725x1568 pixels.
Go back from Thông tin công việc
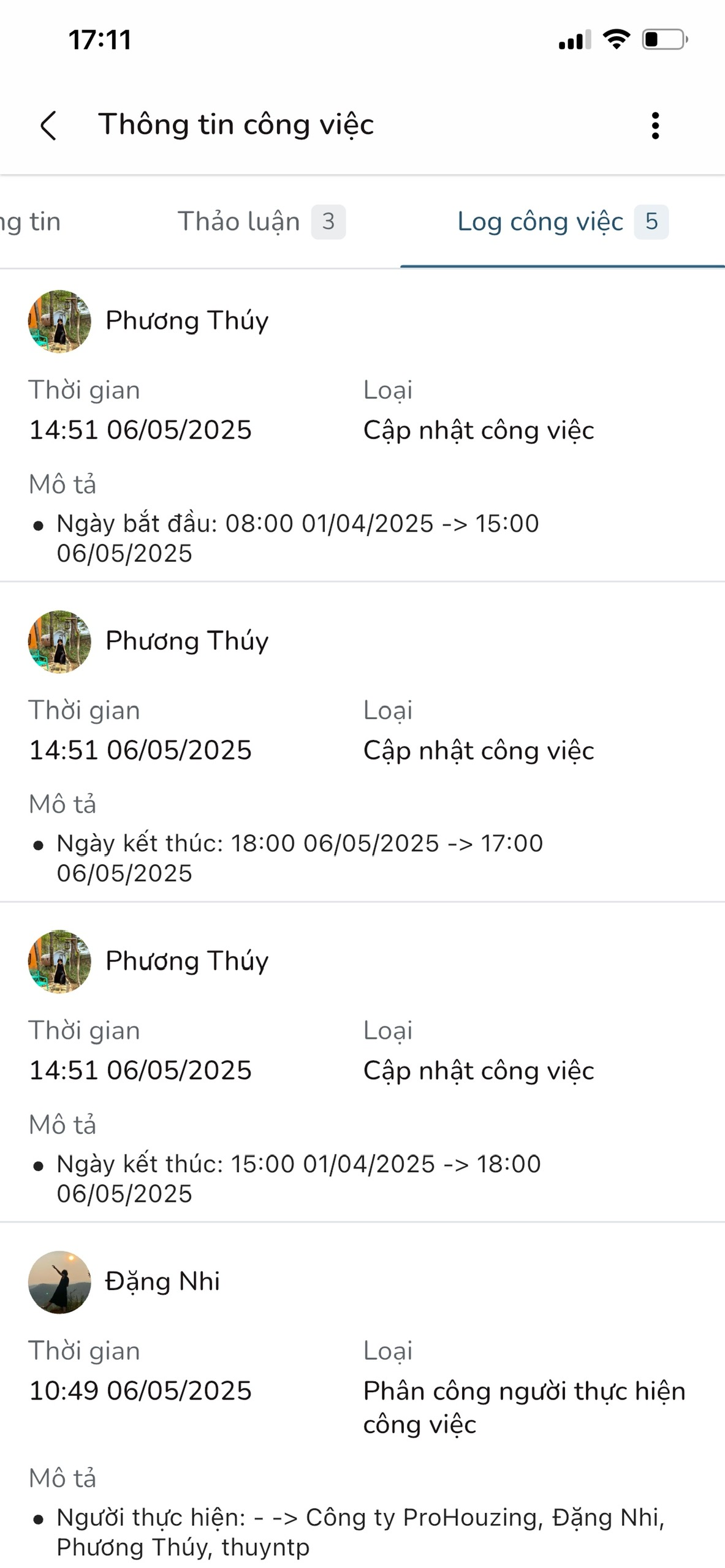pos(49,126)
